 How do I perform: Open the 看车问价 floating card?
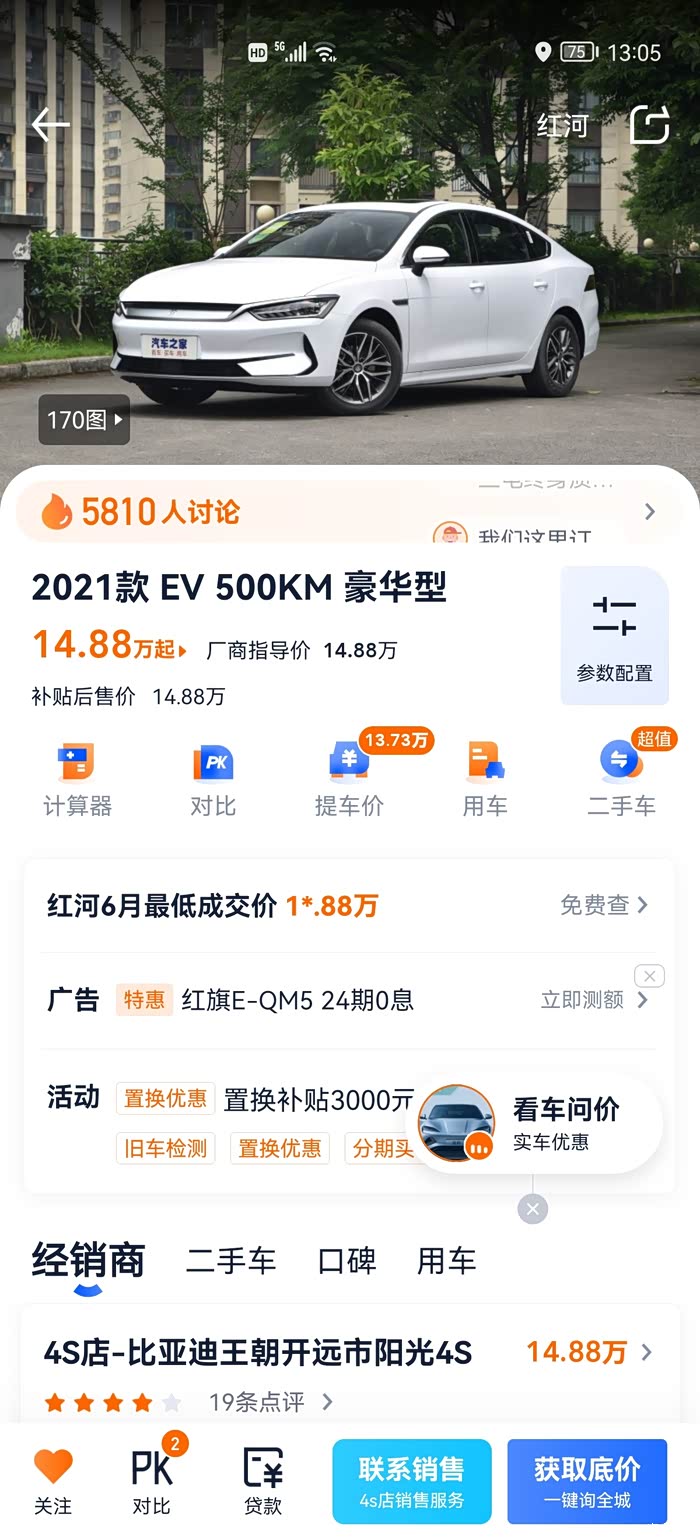540,1124
